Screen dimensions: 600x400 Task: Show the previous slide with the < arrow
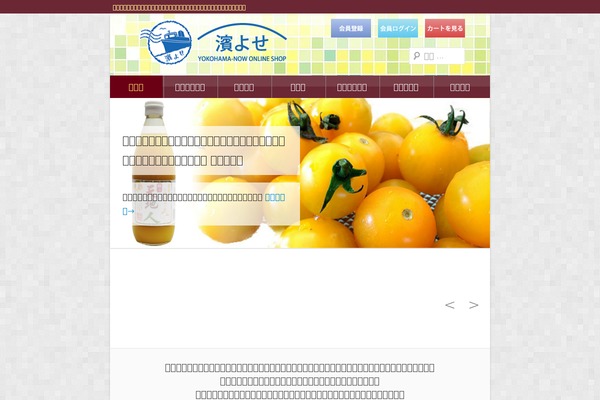[x=450, y=305]
